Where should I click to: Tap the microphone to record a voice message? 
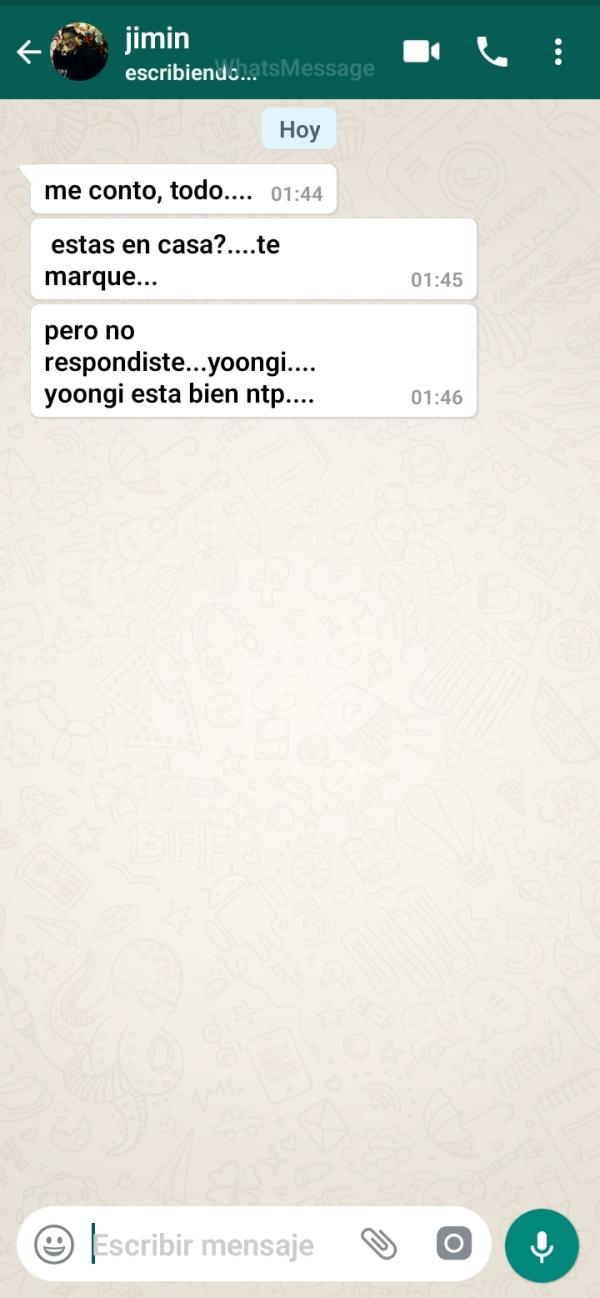pos(541,1245)
